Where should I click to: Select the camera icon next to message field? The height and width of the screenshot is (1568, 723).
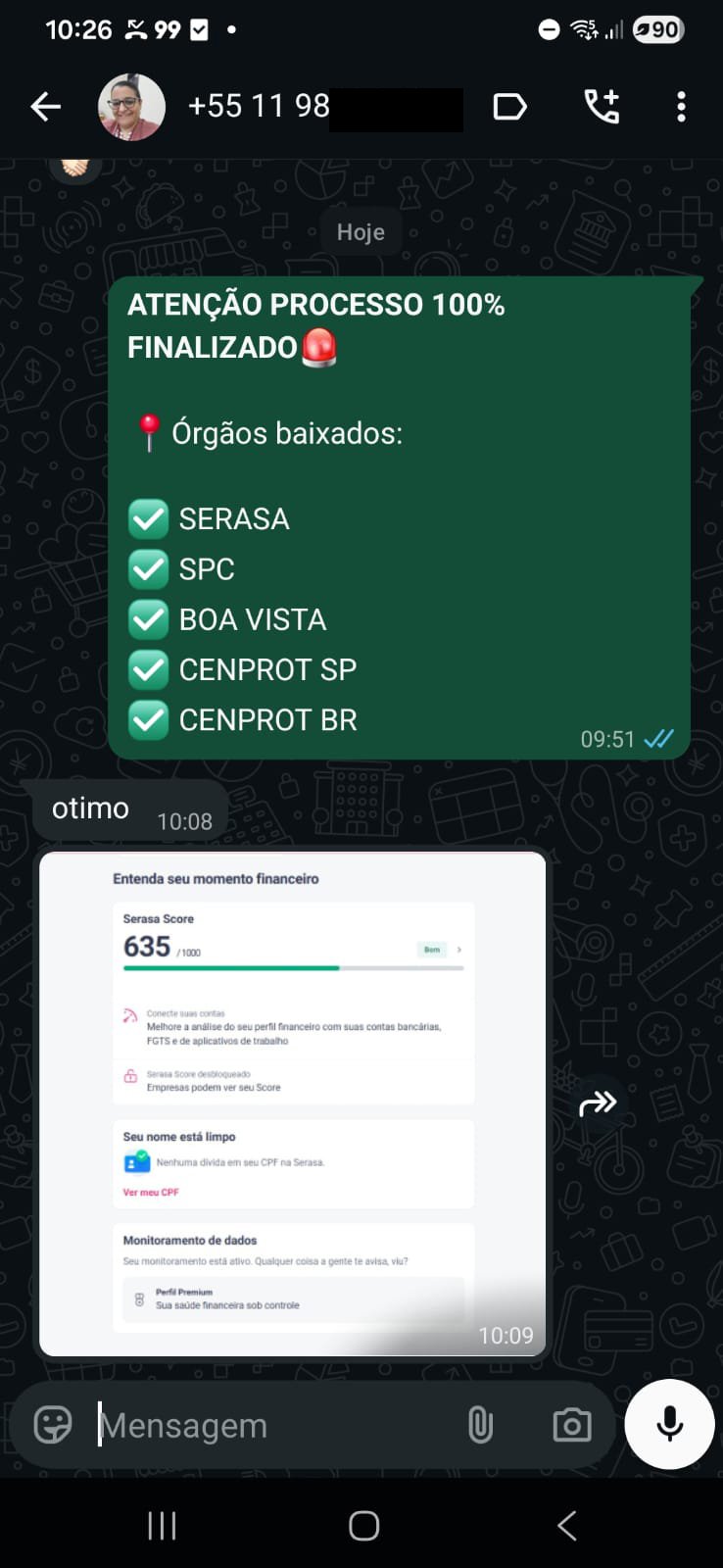tap(570, 1425)
